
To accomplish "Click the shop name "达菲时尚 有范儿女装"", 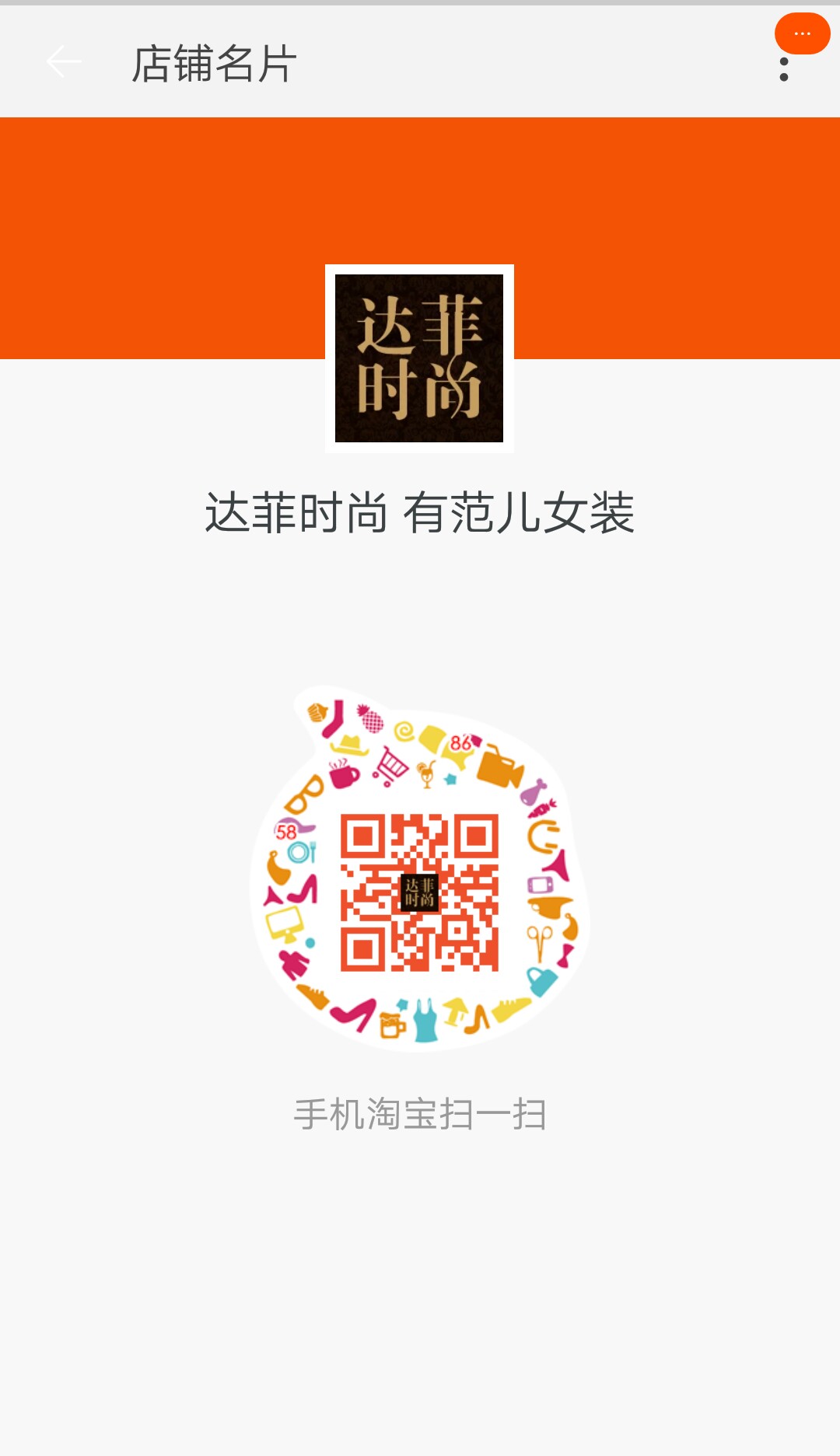I will coord(420,512).
